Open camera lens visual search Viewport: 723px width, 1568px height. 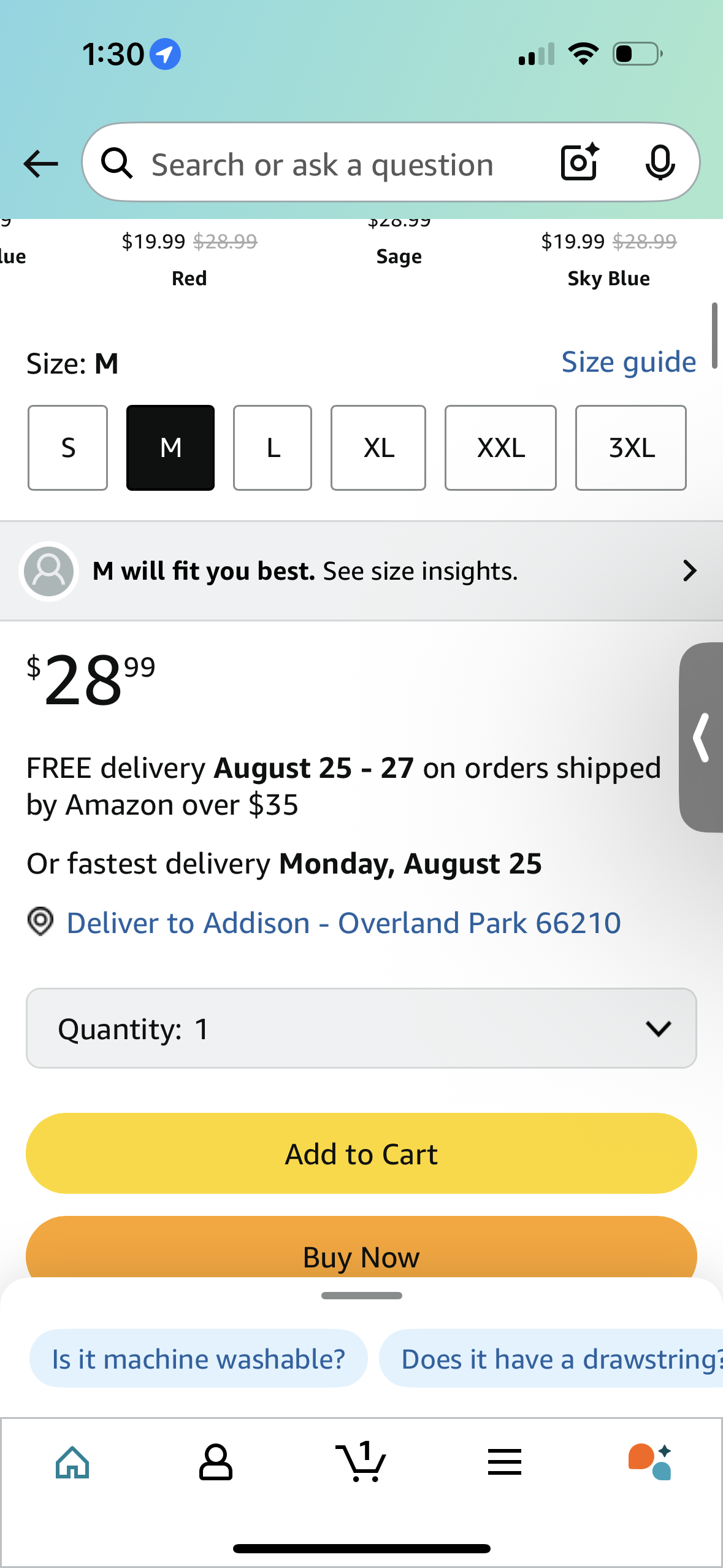579,163
